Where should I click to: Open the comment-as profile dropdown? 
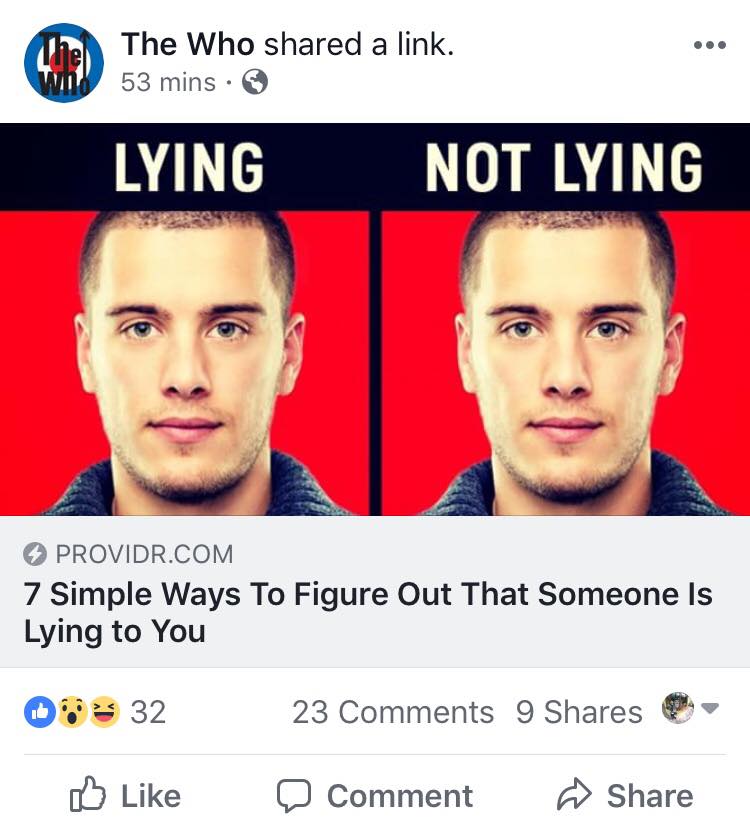click(690, 709)
